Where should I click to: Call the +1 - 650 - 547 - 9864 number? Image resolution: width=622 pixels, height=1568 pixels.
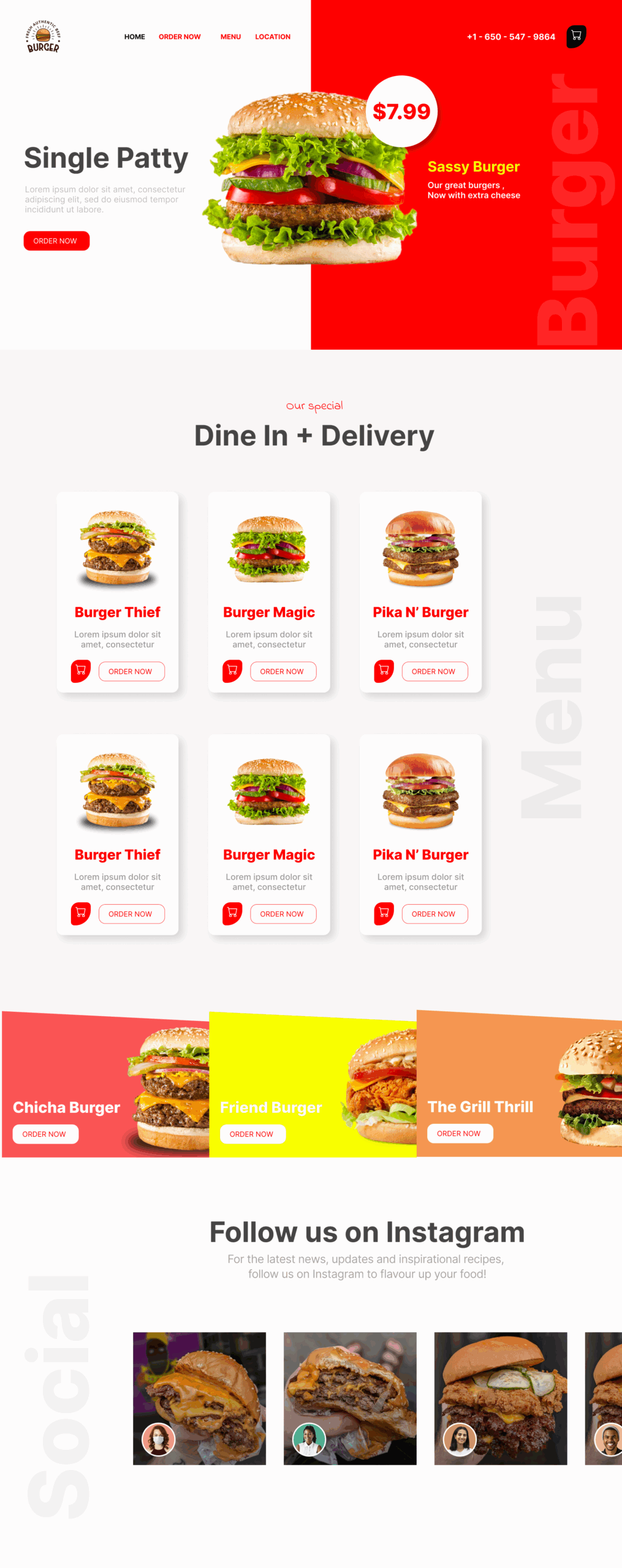(x=510, y=37)
